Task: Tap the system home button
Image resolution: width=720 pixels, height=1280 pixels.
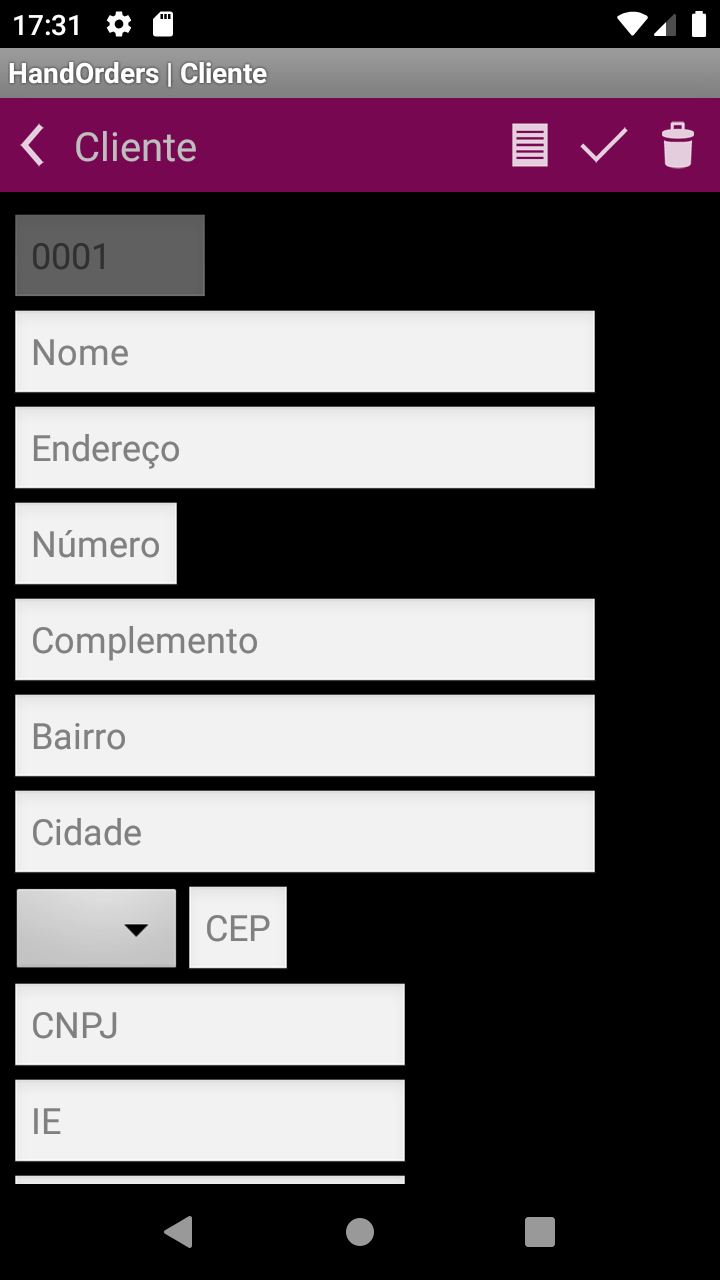Action: click(x=360, y=1232)
